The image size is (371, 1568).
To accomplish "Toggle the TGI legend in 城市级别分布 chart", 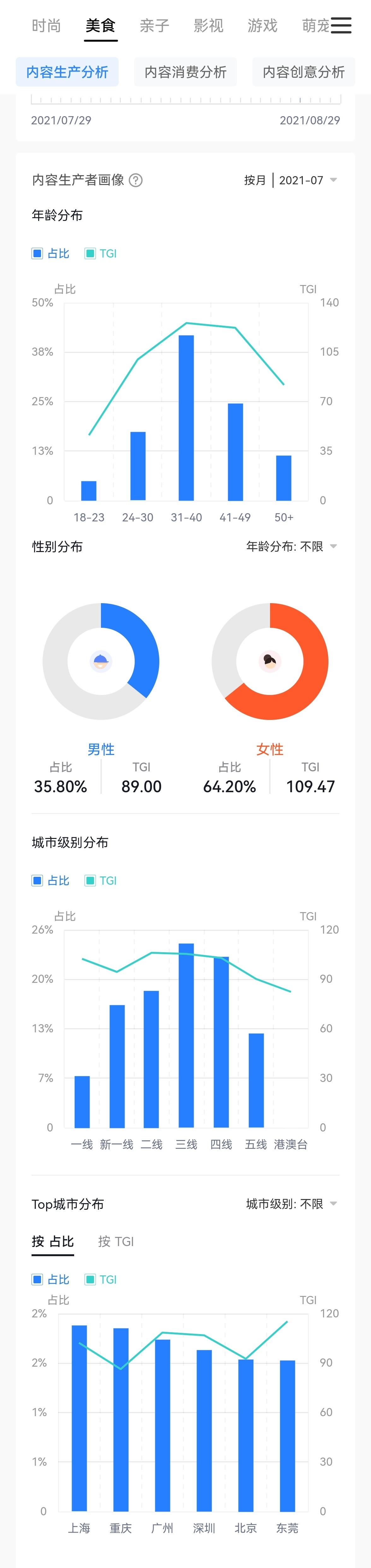I will (x=101, y=881).
